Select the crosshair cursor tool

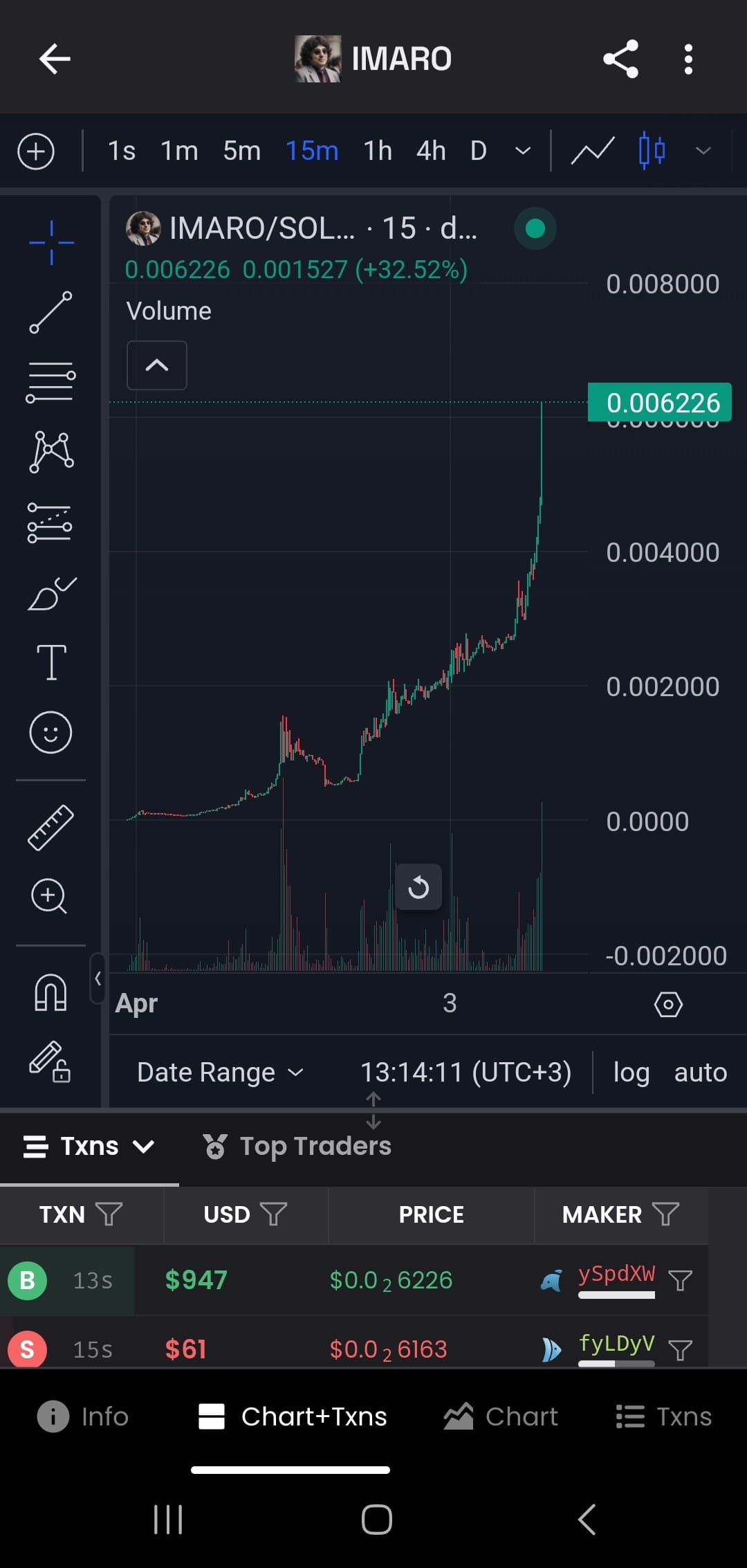(x=50, y=242)
